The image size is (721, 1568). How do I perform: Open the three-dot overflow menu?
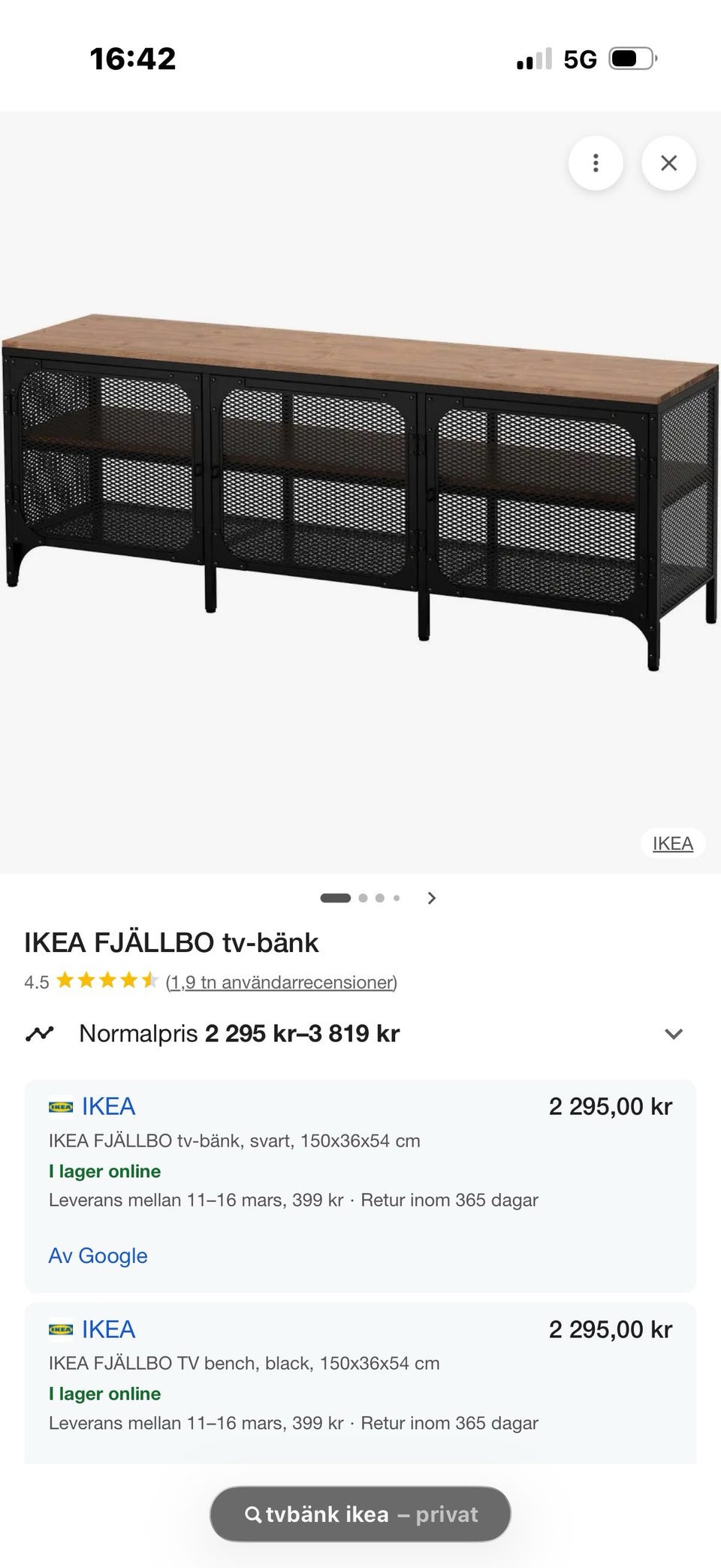pyautogui.click(x=595, y=162)
